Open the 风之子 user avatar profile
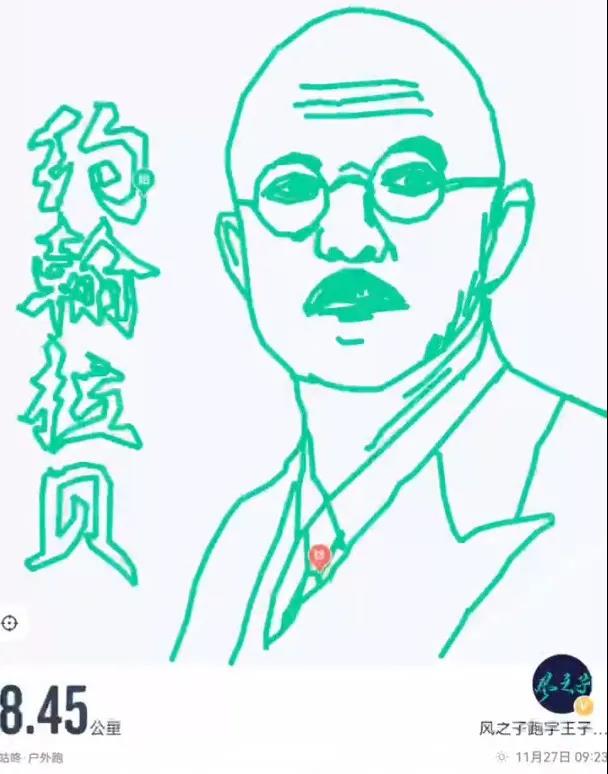This screenshot has height=774, width=608. [561, 684]
